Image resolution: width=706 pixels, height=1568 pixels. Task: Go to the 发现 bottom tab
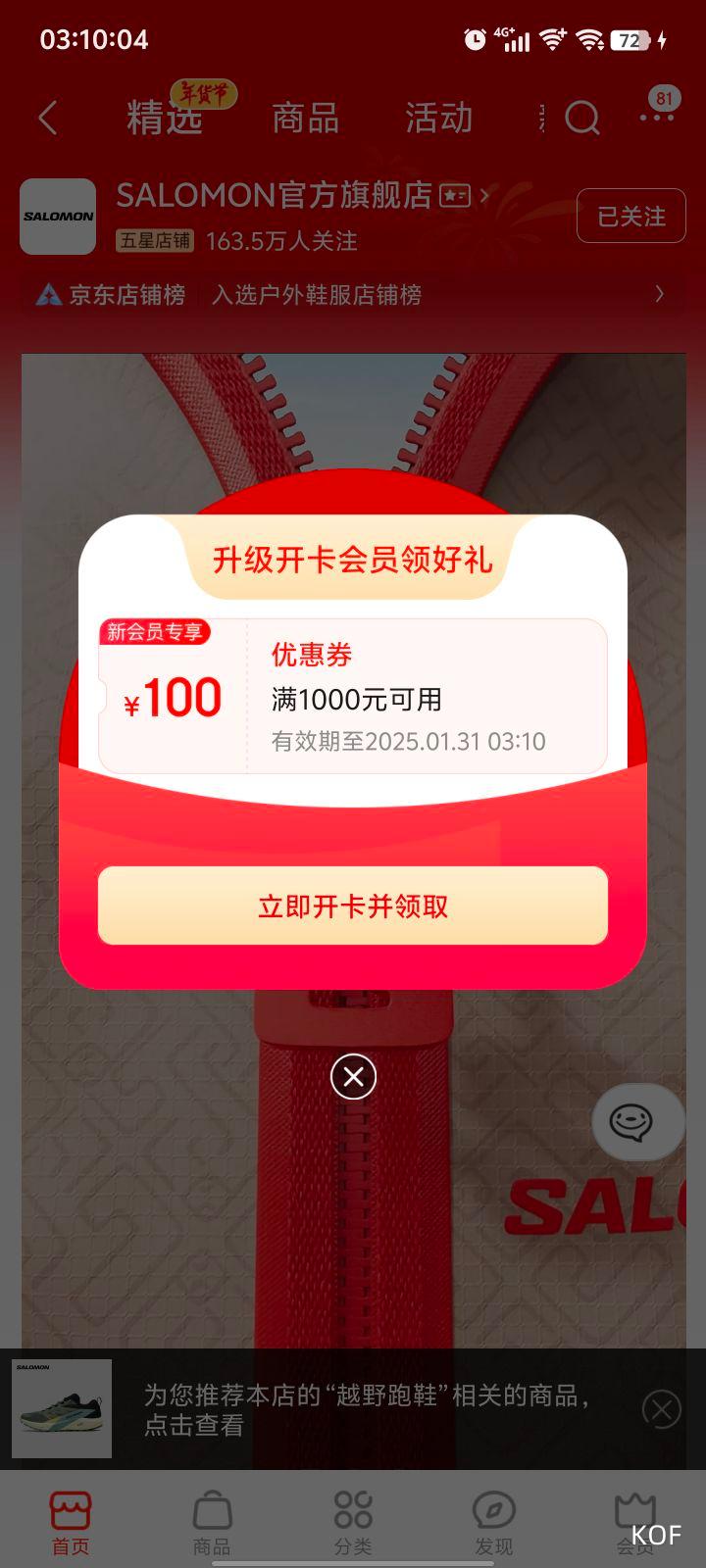(x=493, y=1524)
